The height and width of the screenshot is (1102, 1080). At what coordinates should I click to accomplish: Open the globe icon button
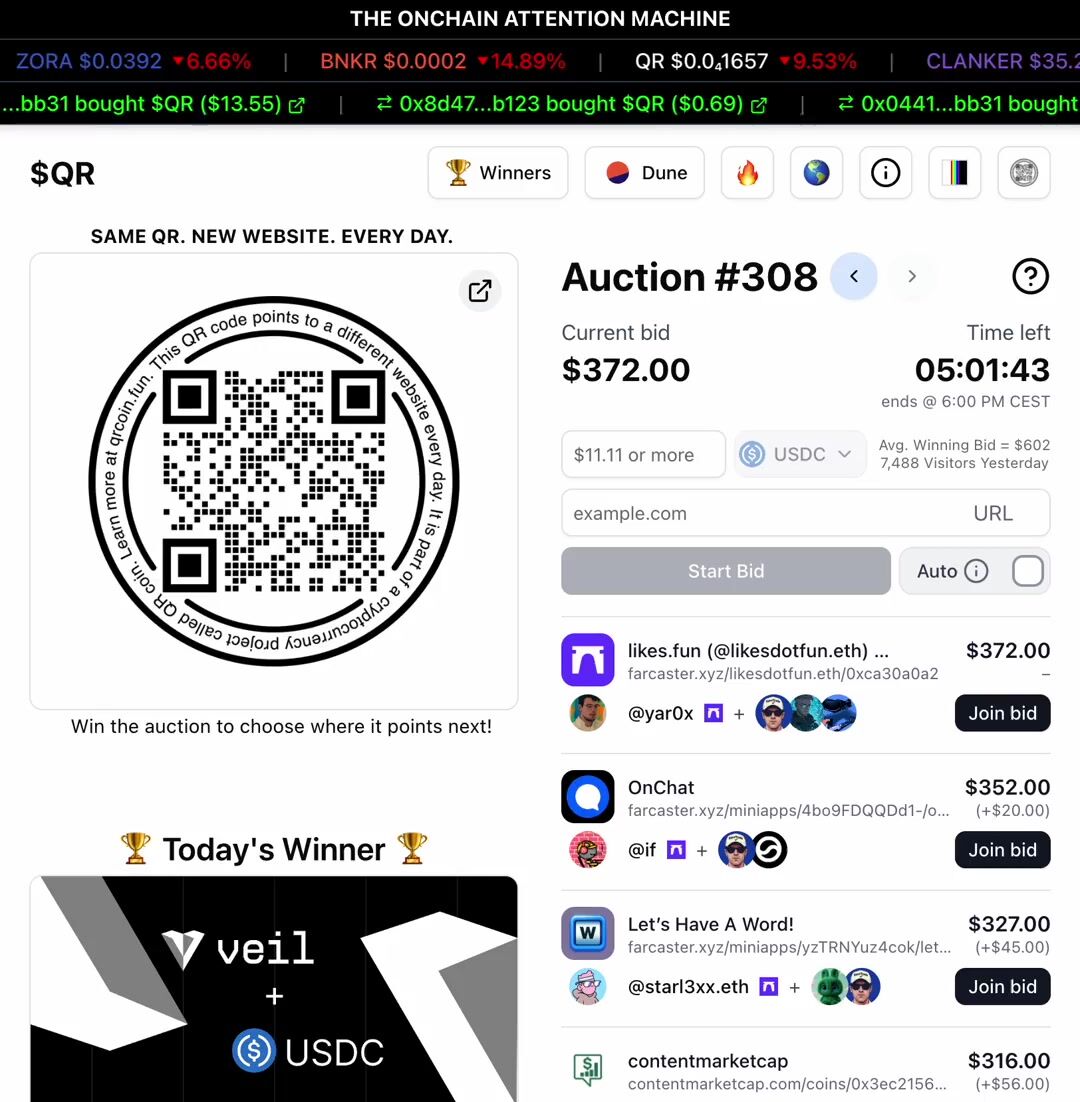(816, 173)
